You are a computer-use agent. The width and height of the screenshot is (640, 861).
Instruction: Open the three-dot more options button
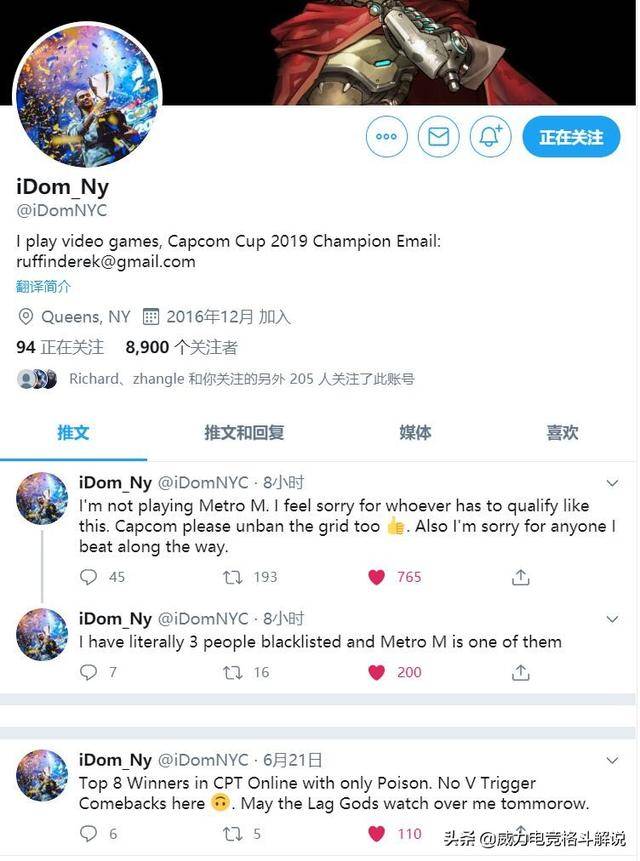386,137
